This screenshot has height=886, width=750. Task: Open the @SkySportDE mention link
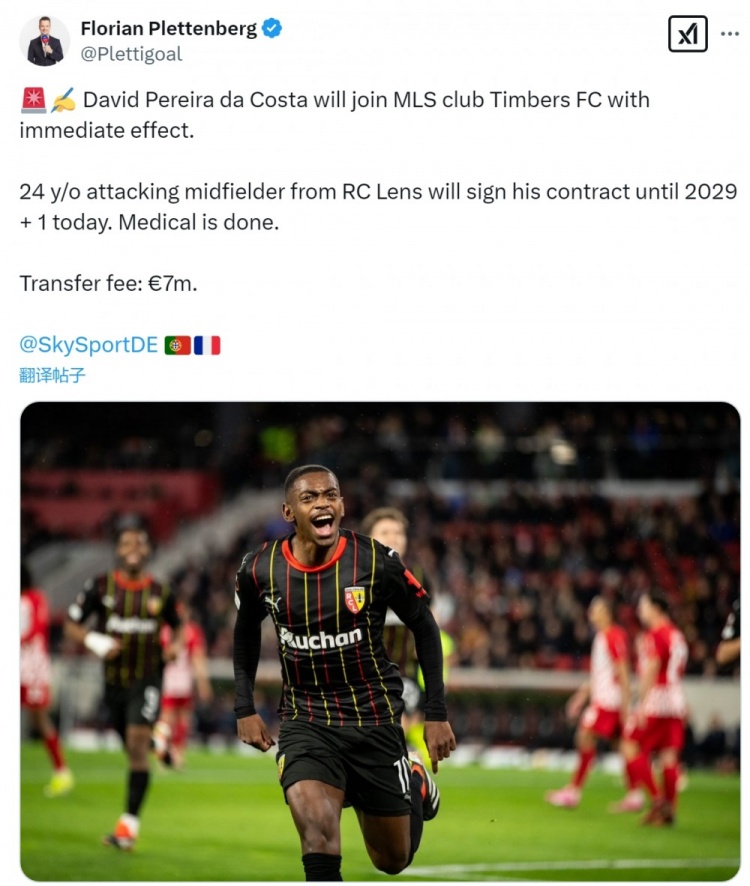[x=88, y=345]
